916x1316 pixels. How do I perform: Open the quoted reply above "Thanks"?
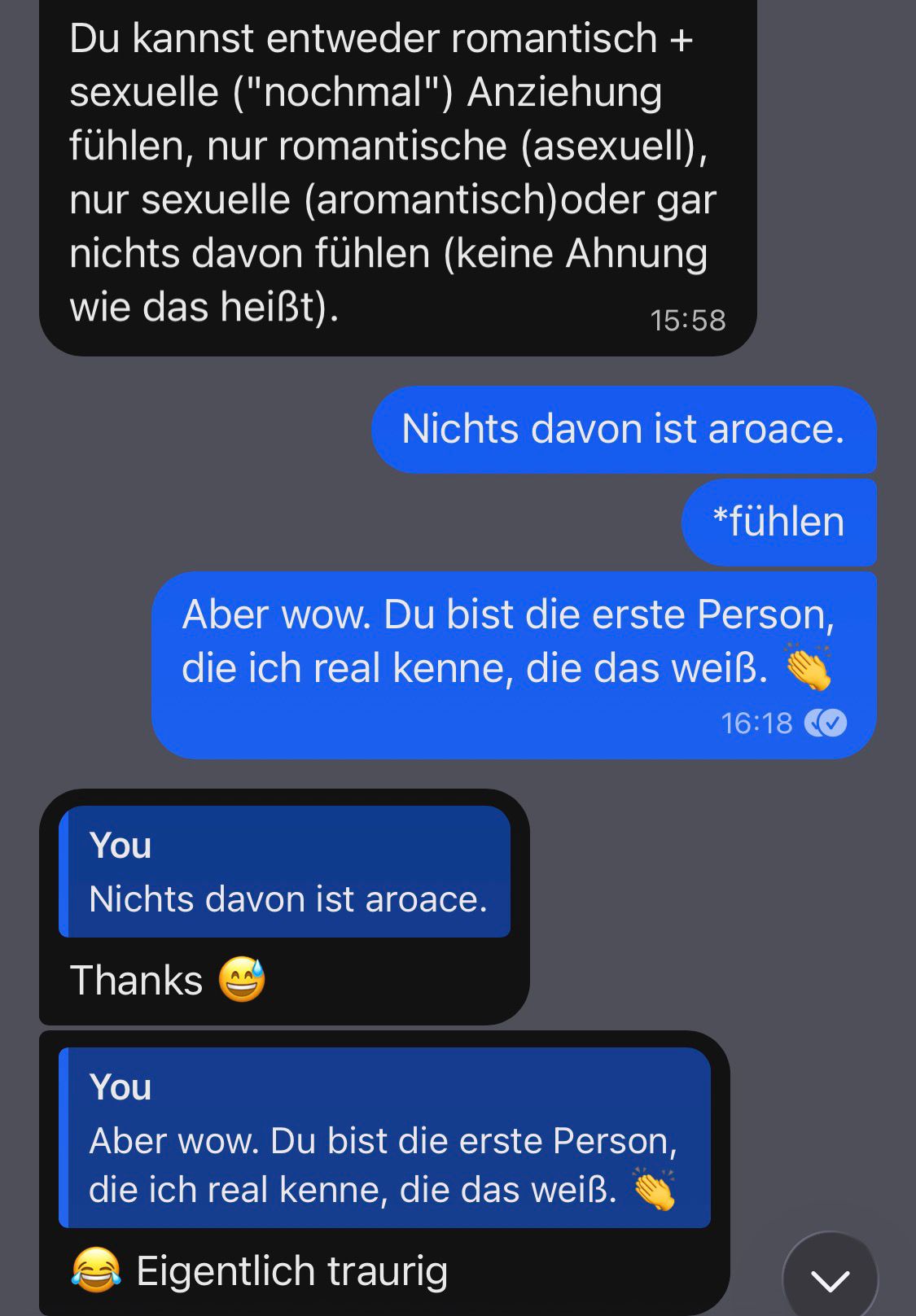(285, 872)
